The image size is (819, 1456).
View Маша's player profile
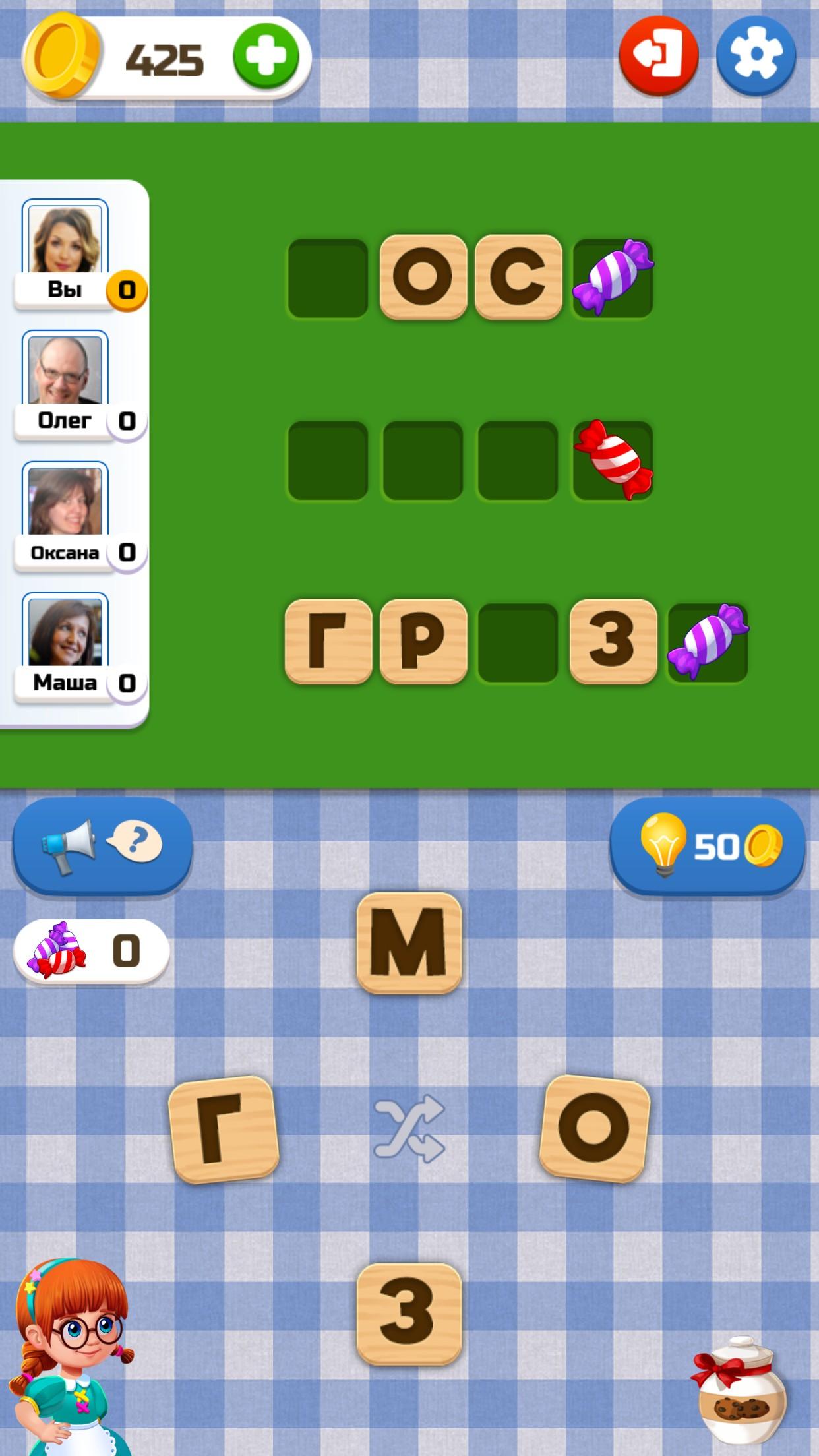79,648
